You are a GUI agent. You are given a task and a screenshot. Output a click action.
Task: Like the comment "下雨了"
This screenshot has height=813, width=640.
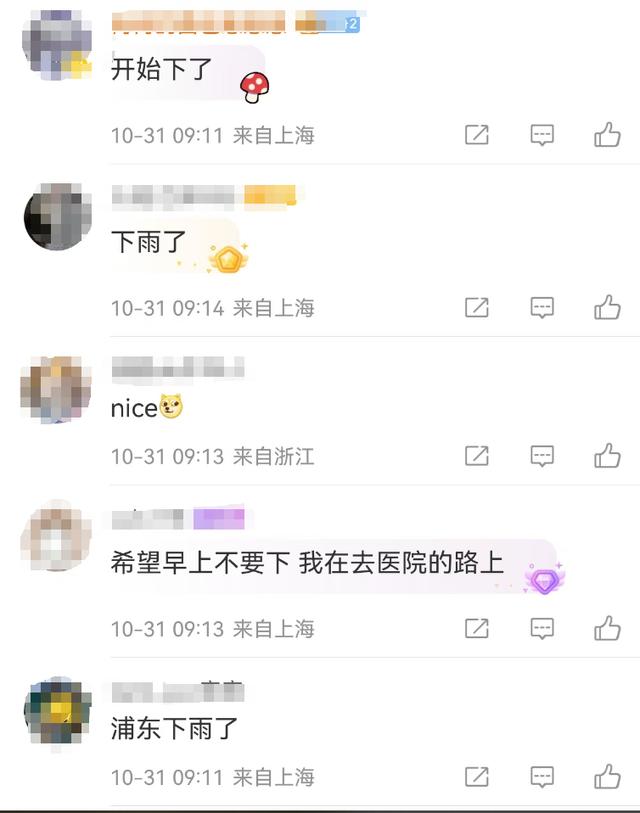coord(607,307)
